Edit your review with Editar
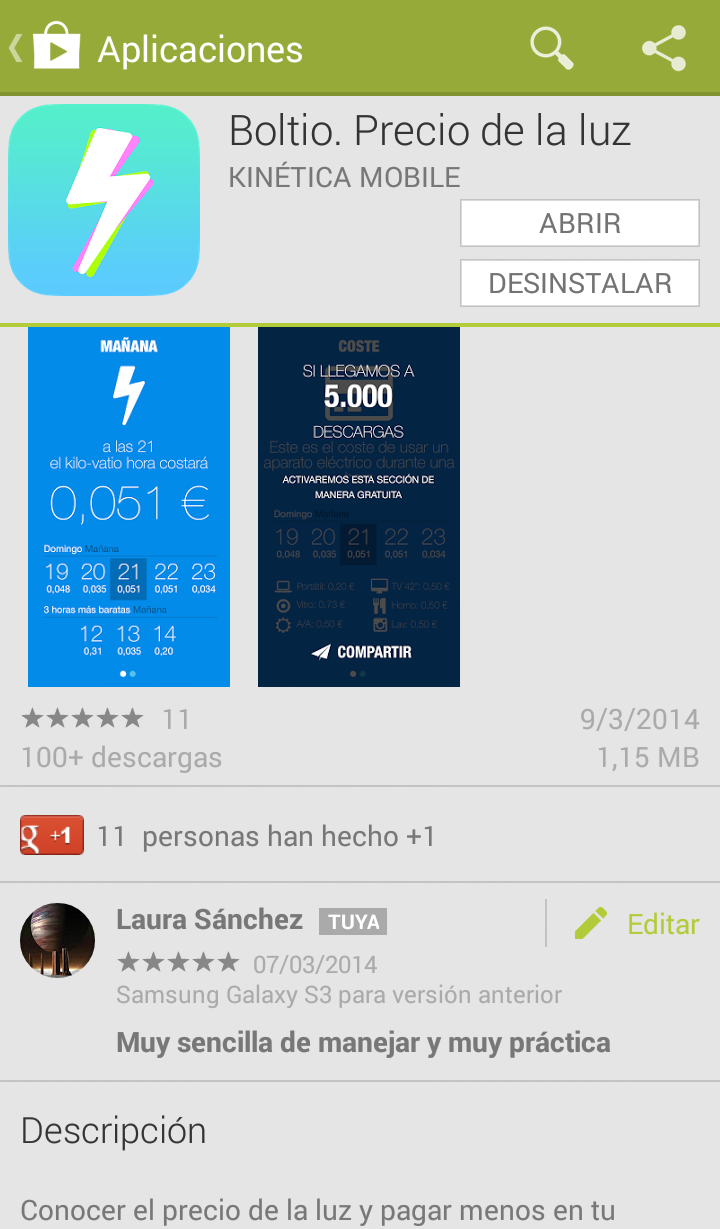720x1229 pixels. pos(636,924)
